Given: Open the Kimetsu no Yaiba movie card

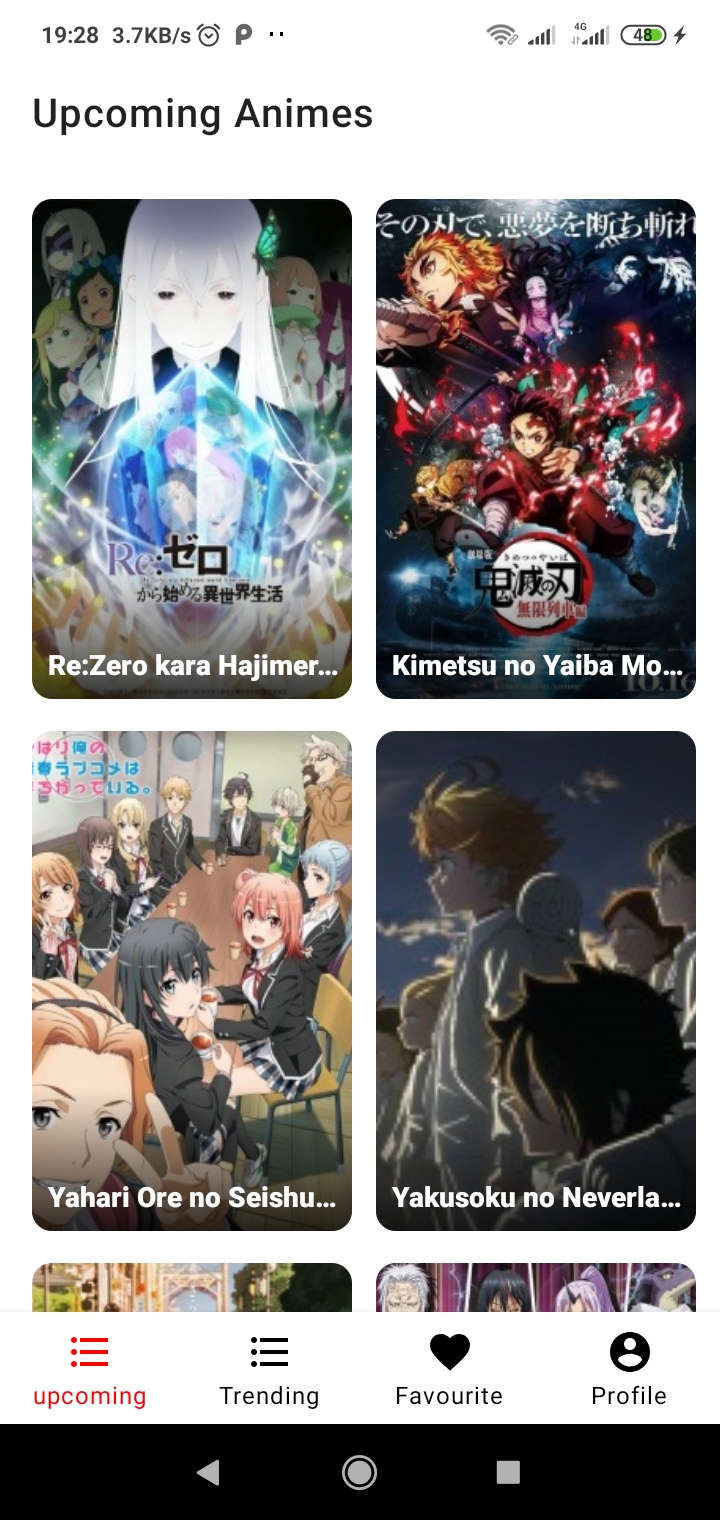Looking at the screenshot, I should [x=536, y=448].
